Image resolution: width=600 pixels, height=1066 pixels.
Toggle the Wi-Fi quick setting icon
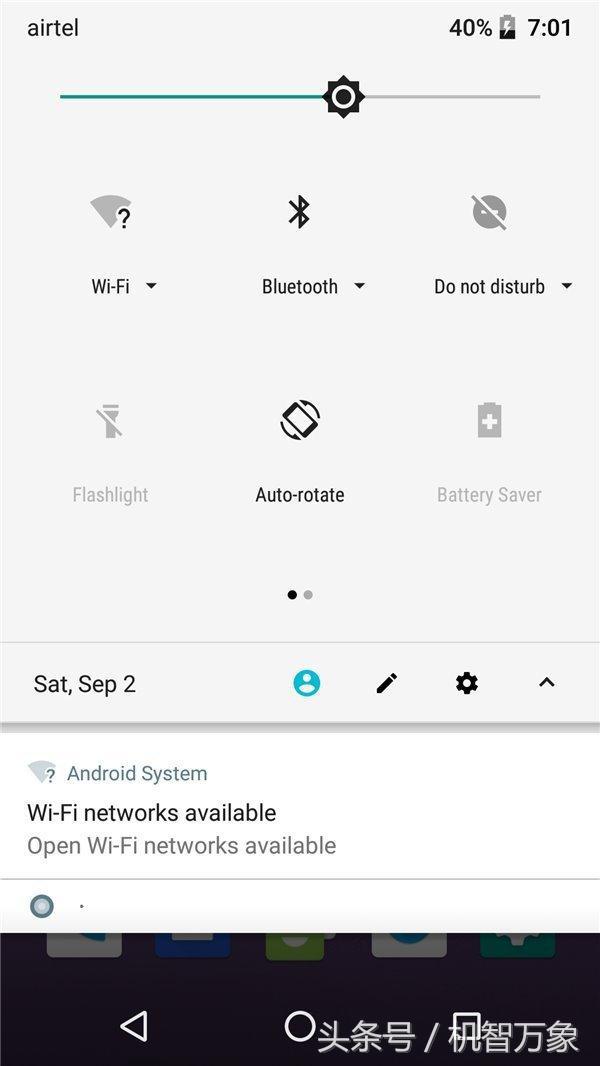pos(110,212)
